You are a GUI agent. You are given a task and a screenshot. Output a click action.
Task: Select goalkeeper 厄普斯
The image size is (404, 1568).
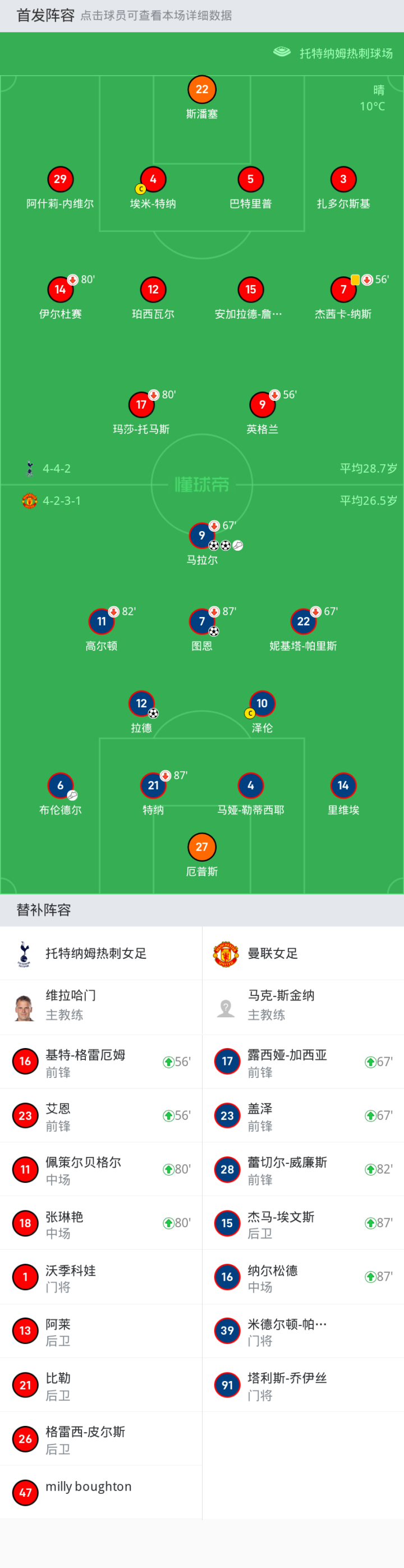point(201,847)
